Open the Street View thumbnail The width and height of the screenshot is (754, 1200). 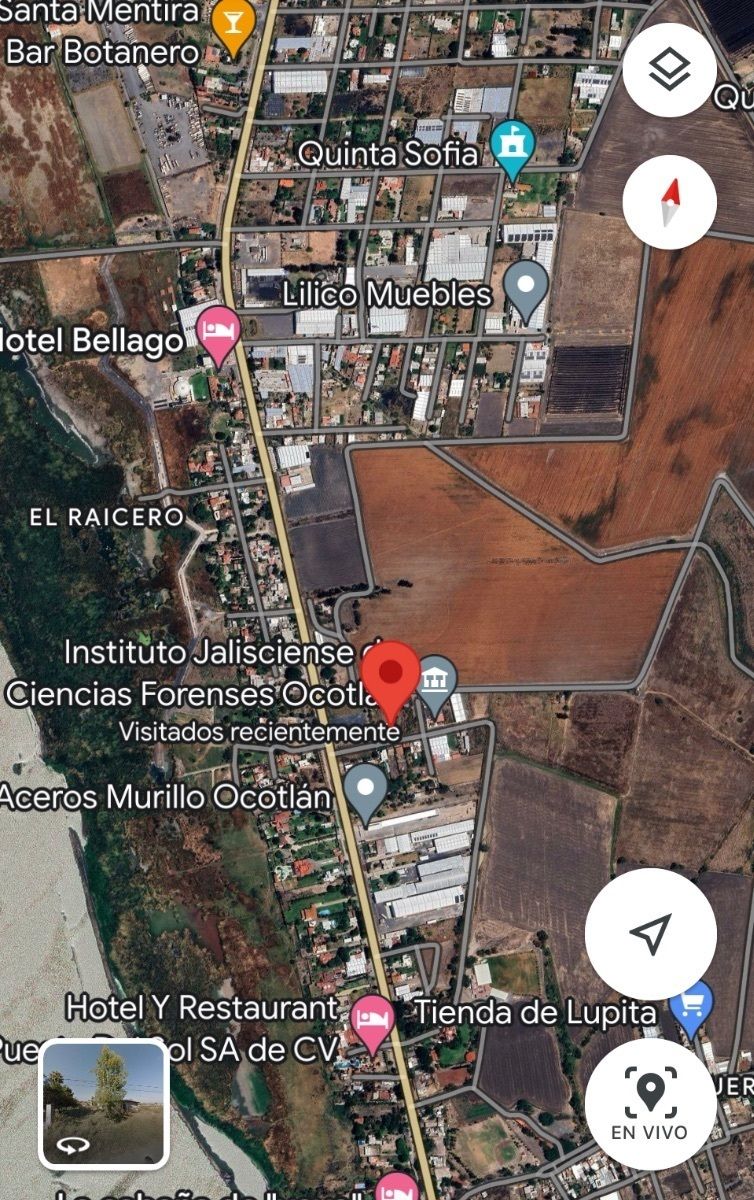[x=104, y=1103]
